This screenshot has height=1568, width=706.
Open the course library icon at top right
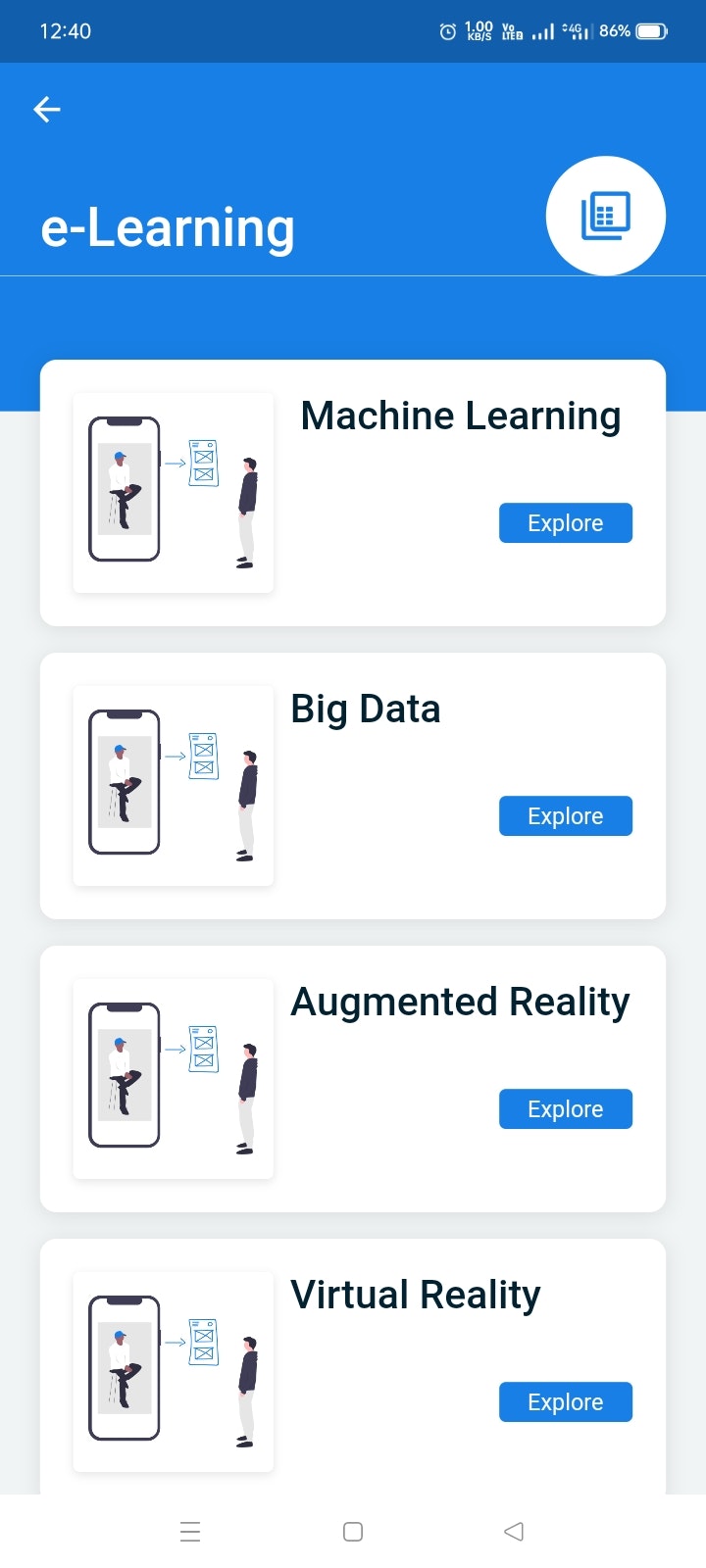tap(605, 215)
